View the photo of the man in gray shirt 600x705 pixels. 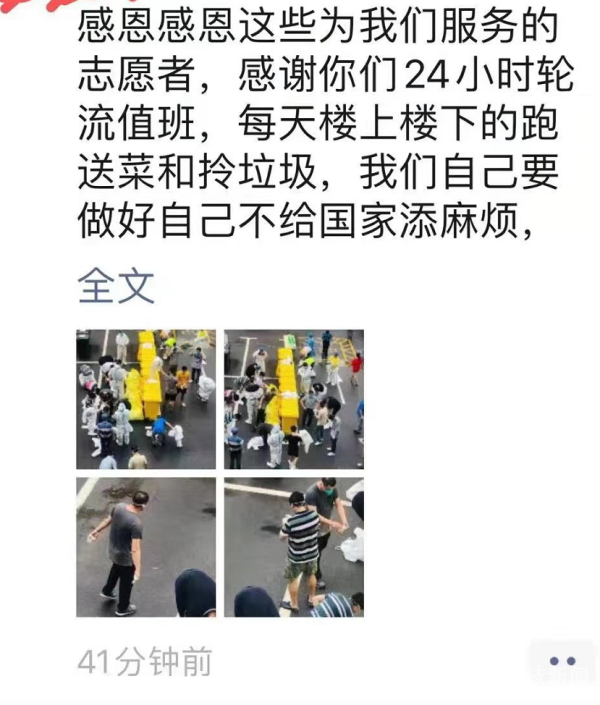pos(146,547)
